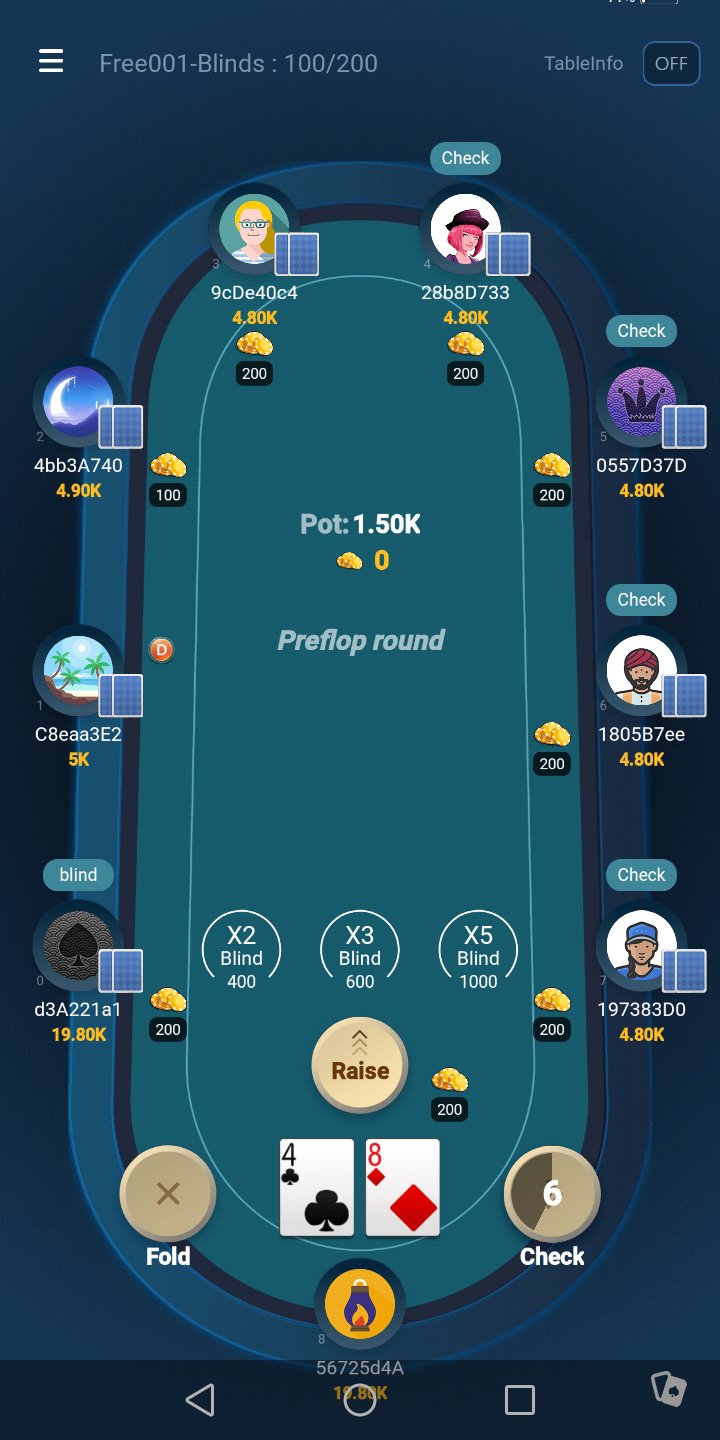720x1440 pixels.
Task: Open the X5 Blind 1000 raise option
Action: pos(477,948)
